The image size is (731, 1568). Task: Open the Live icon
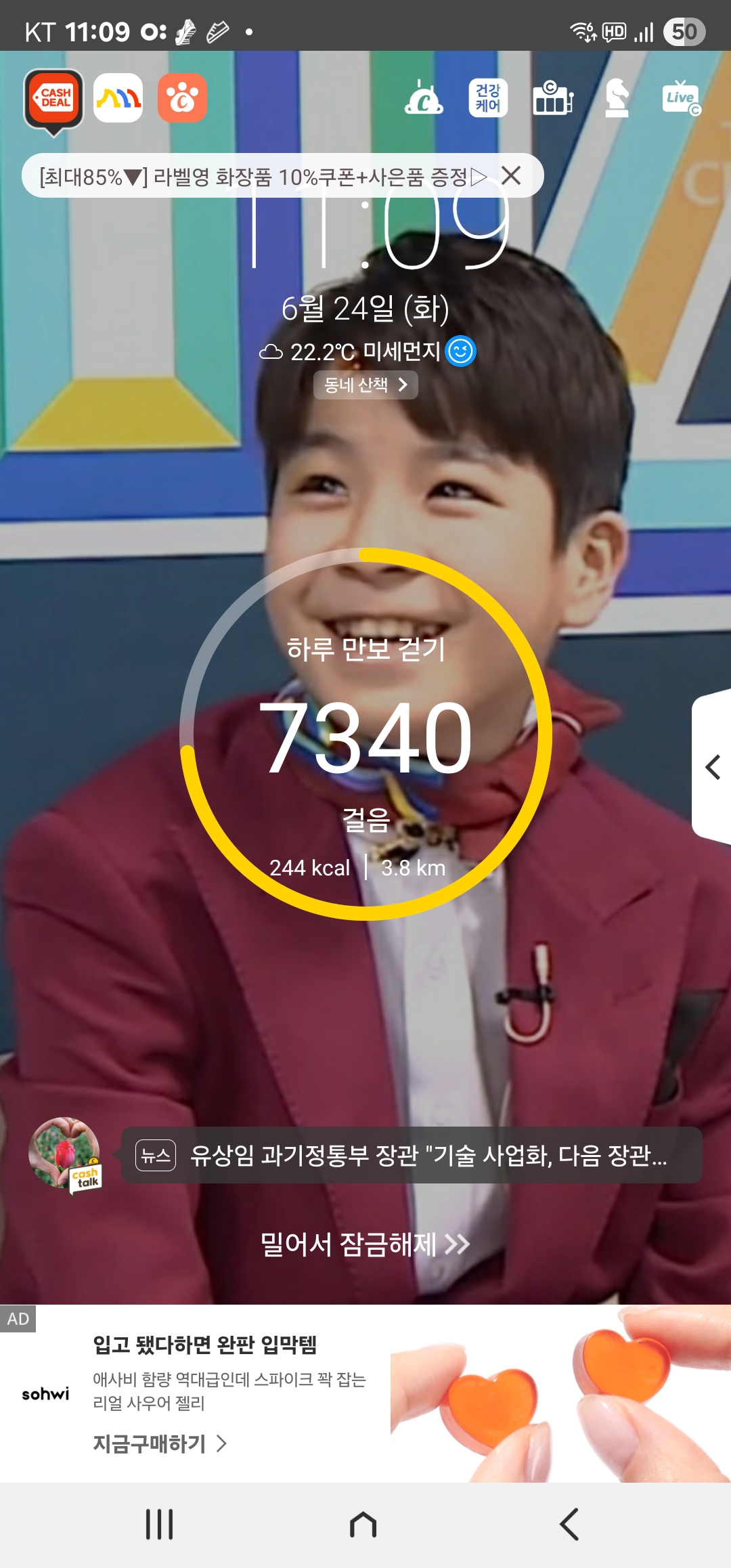[681, 97]
